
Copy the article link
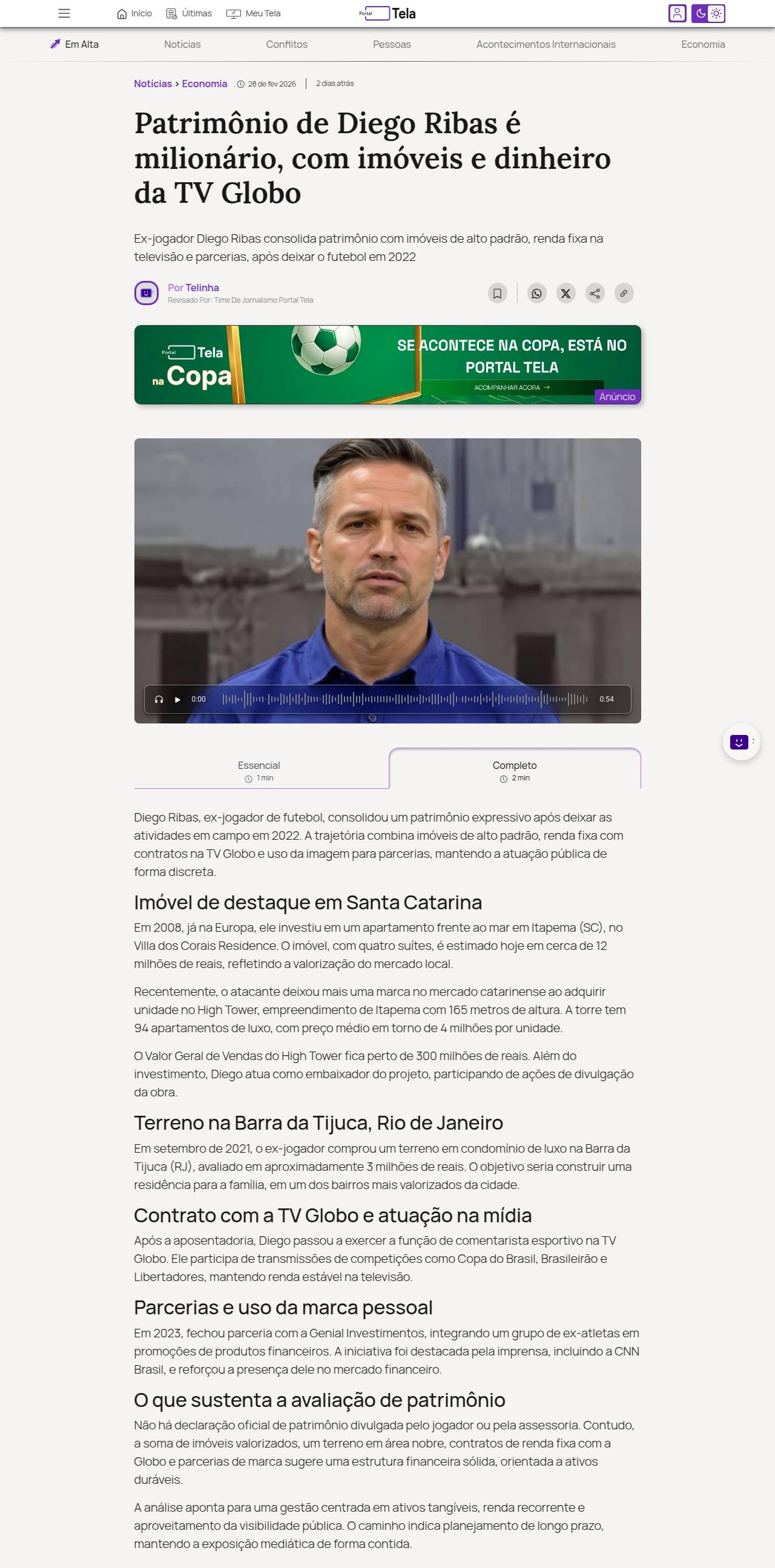624,294
